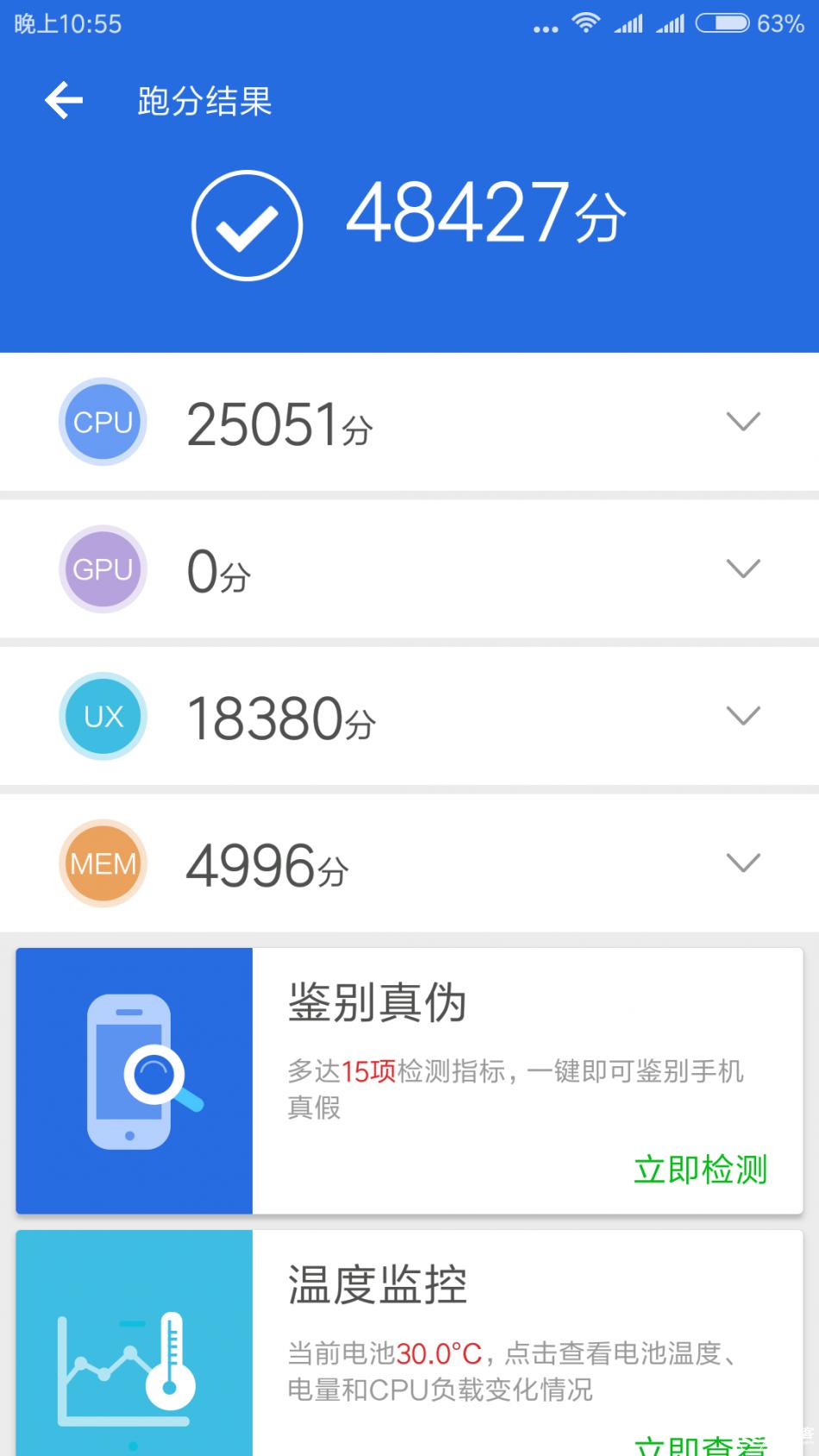Select the GPU score icon
This screenshot has height=1456, width=819.
pyautogui.click(x=102, y=569)
